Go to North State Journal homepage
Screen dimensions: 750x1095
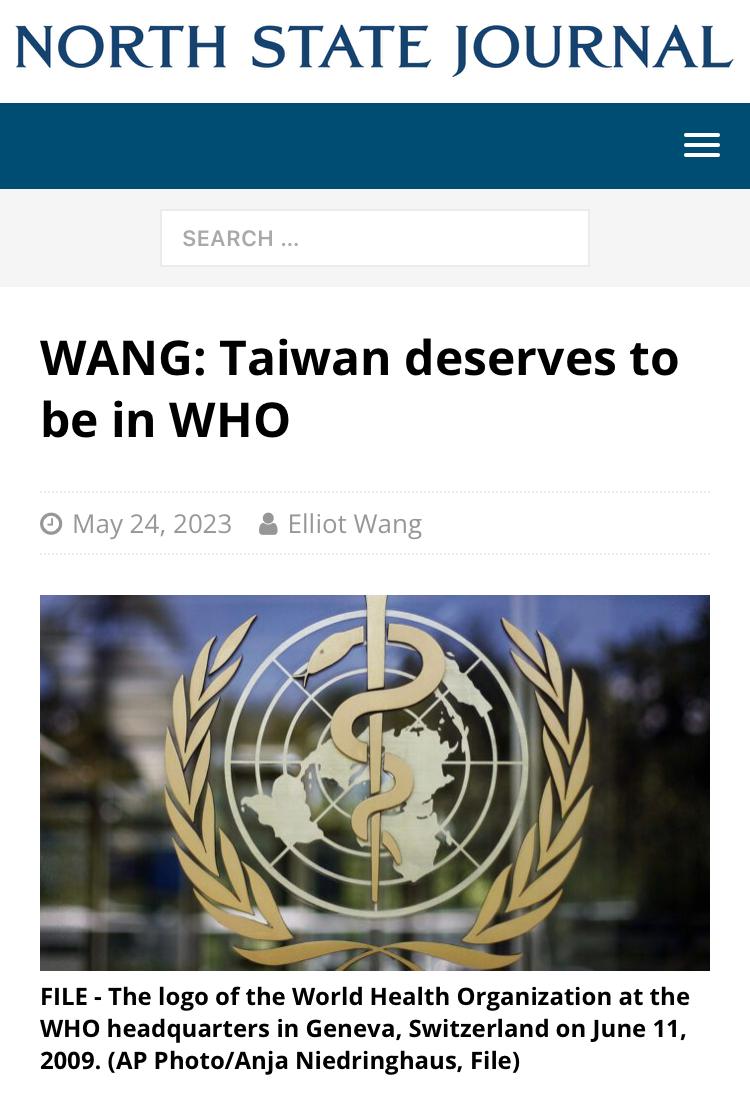(x=375, y=49)
